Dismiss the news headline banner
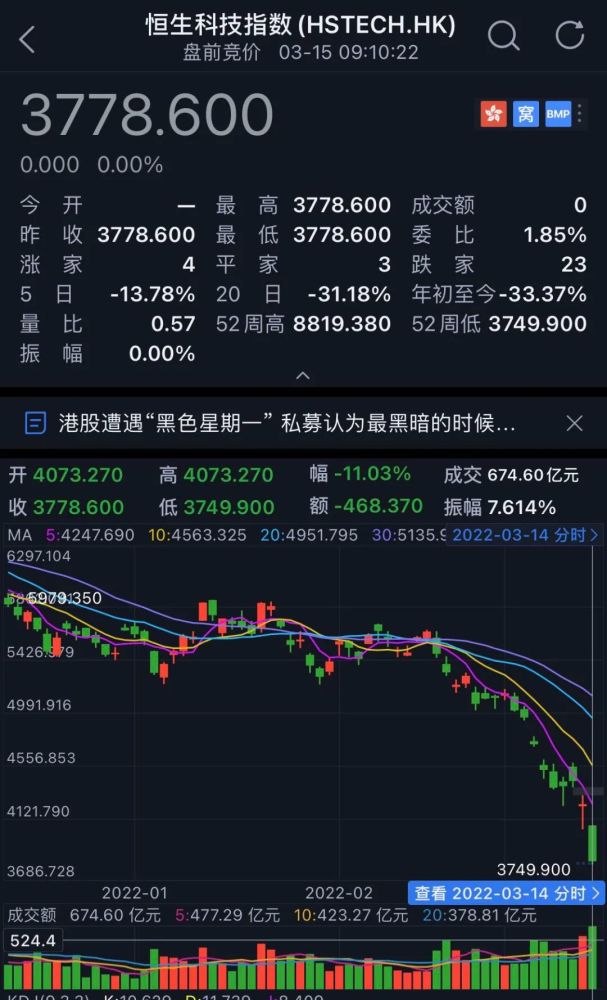Screen dimensions: 607x1000 click(x=574, y=423)
